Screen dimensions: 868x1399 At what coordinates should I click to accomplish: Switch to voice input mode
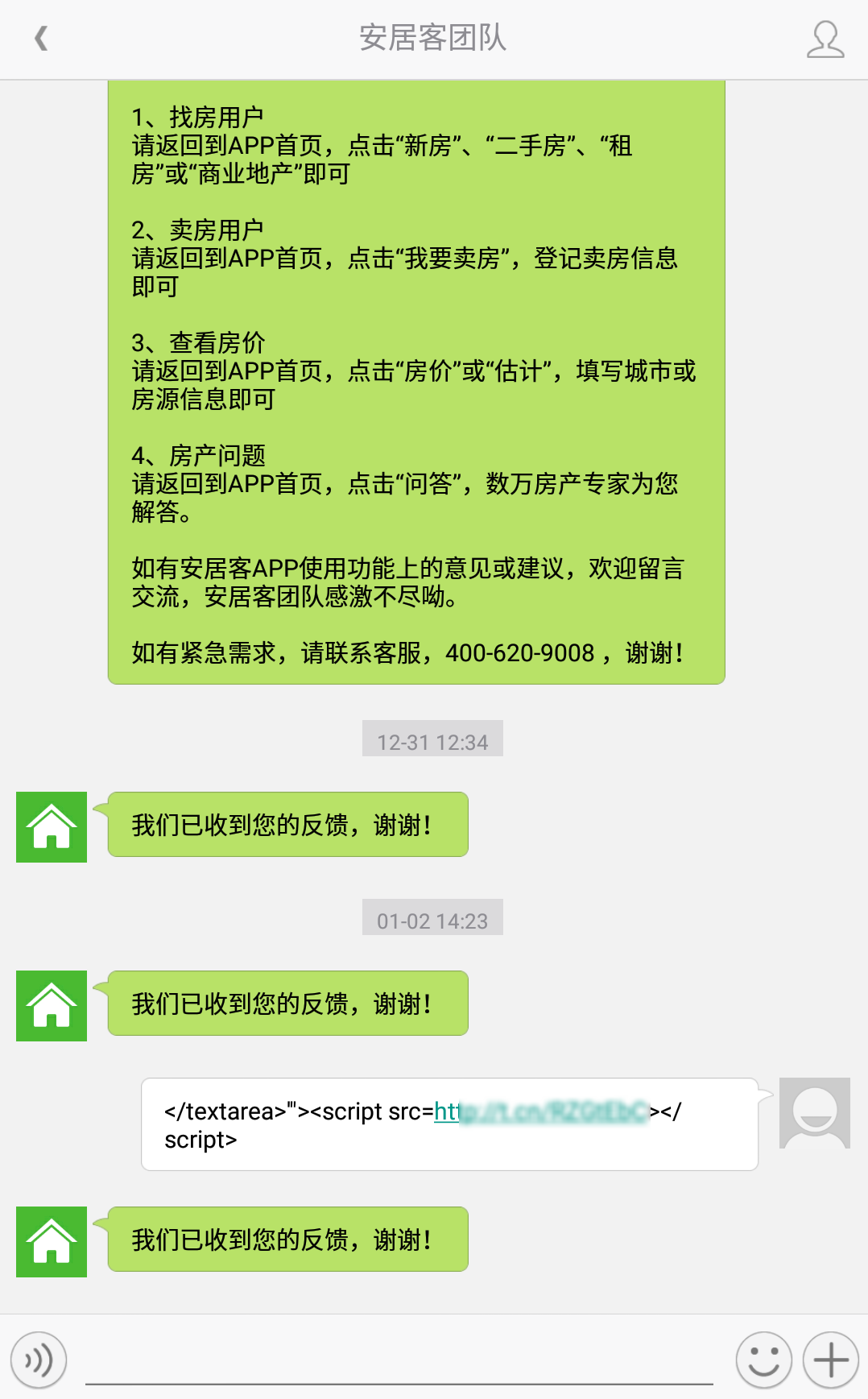tap(39, 1360)
